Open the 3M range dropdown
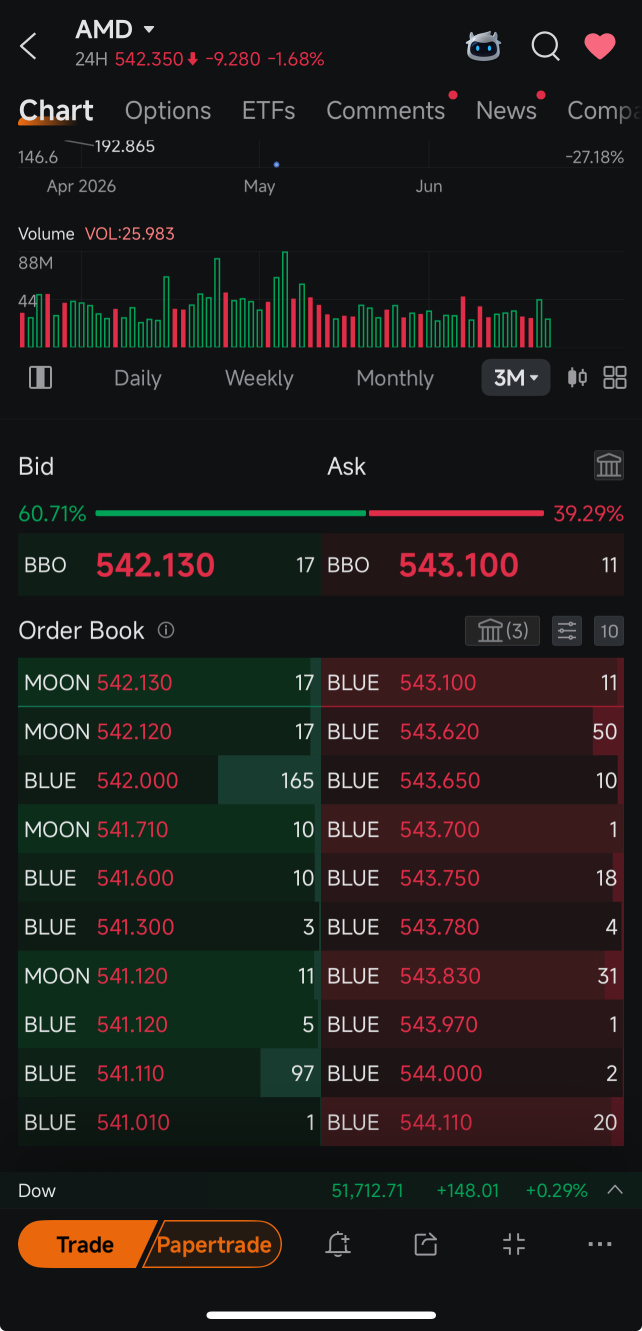Image resolution: width=642 pixels, height=1331 pixels. point(516,378)
